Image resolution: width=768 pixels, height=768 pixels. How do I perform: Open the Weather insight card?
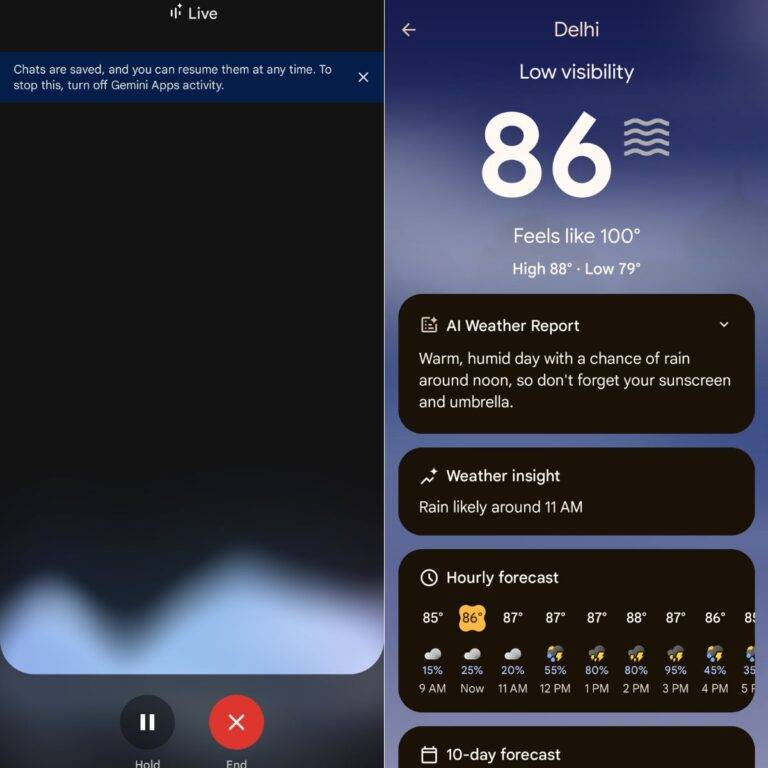click(576, 491)
